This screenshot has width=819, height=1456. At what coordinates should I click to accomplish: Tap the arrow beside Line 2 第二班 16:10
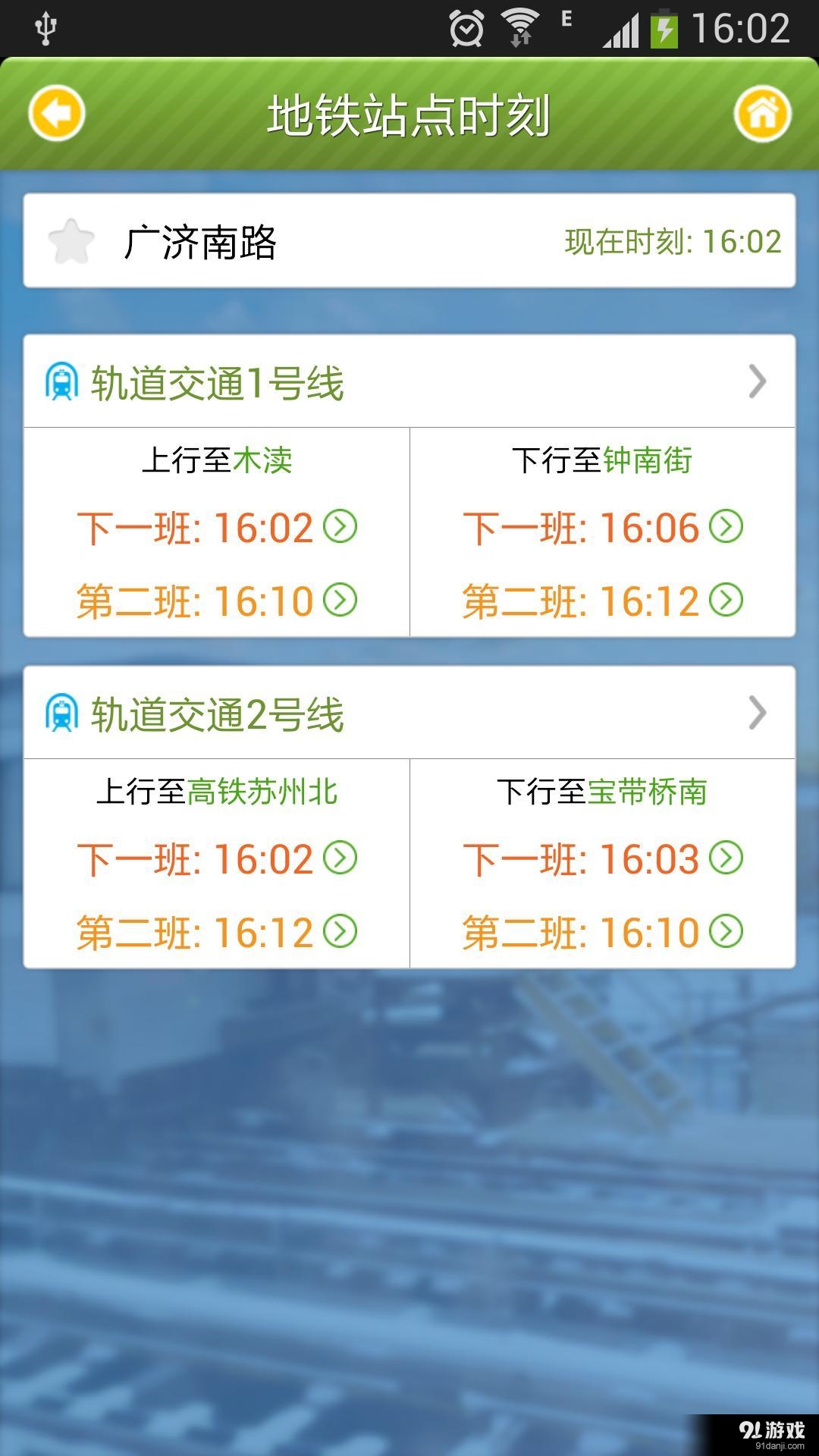click(x=728, y=932)
